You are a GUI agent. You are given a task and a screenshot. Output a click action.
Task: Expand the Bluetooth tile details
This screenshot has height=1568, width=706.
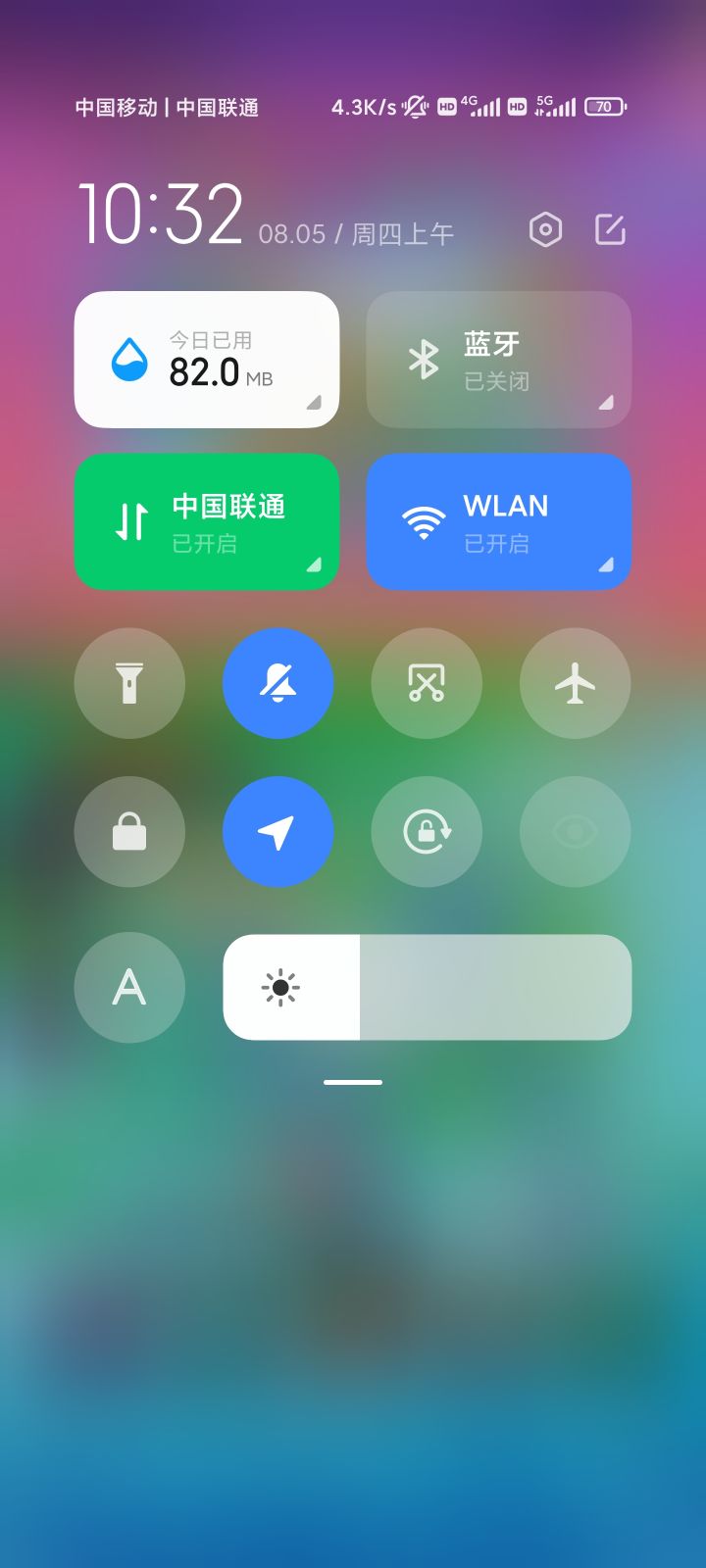coord(605,403)
